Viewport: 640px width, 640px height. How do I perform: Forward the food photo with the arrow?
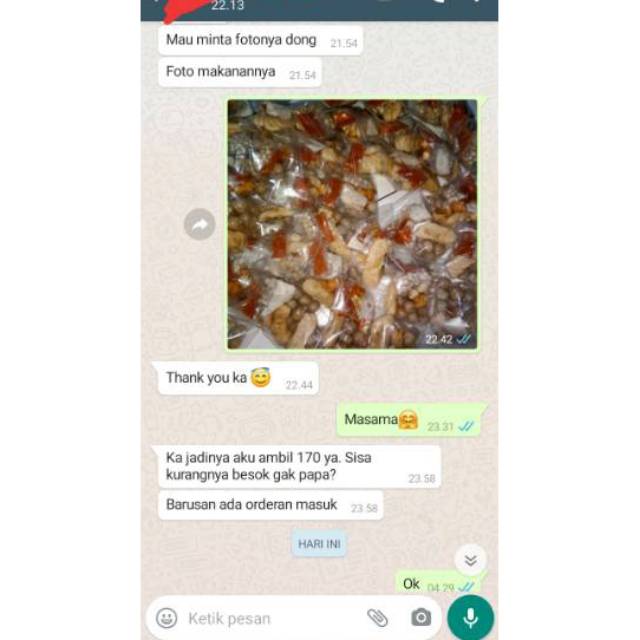click(x=199, y=224)
